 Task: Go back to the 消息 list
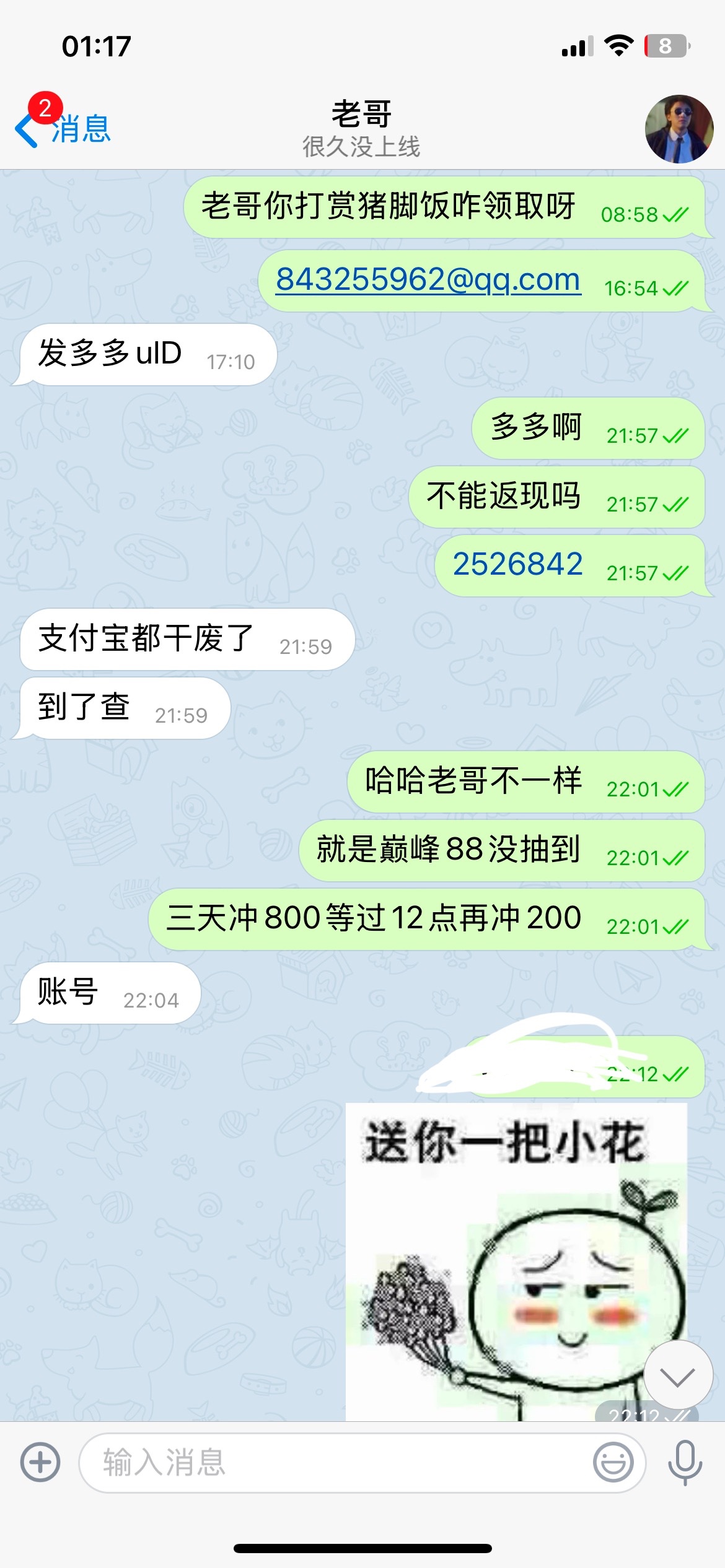tap(62, 129)
